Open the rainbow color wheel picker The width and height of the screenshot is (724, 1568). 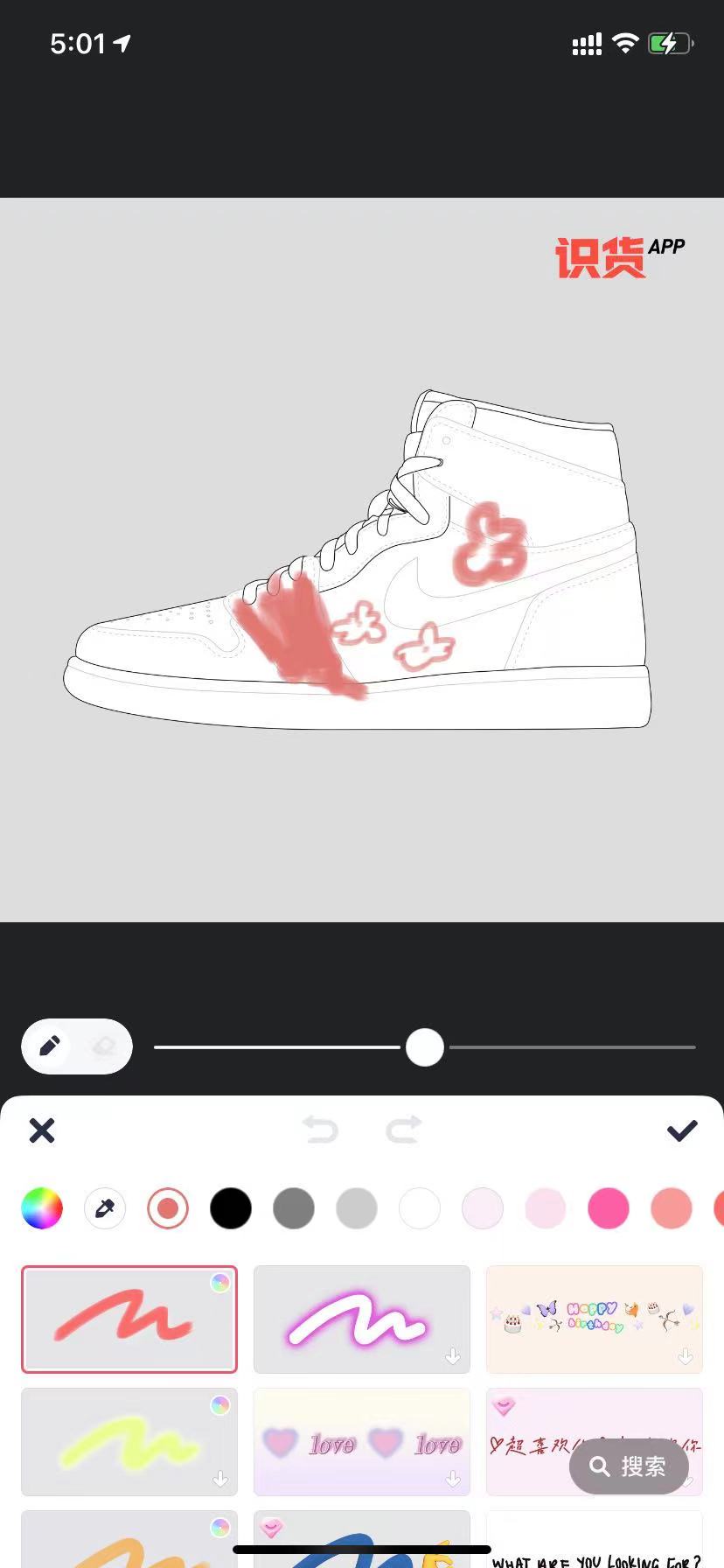click(x=42, y=1208)
